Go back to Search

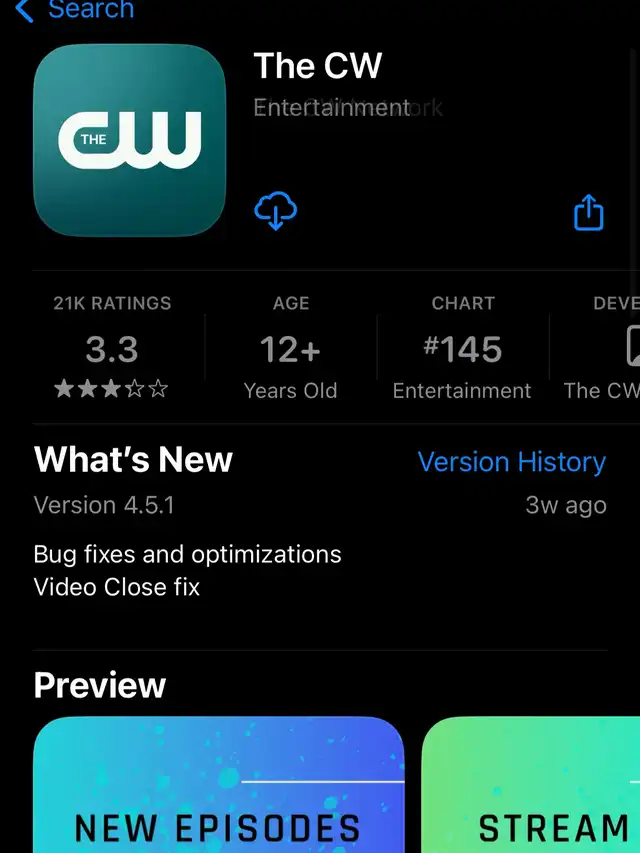pos(75,11)
